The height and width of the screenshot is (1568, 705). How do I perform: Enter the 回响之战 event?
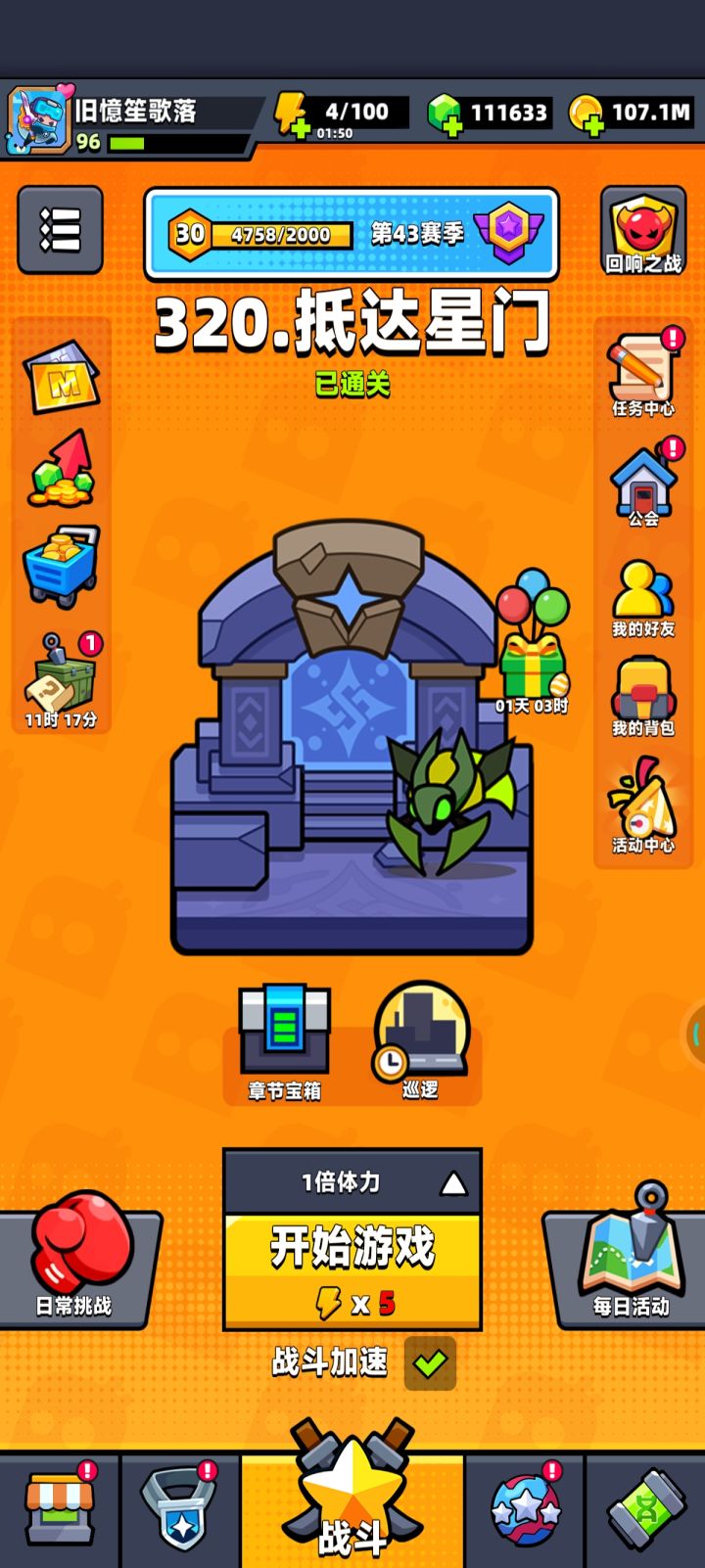click(x=643, y=232)
